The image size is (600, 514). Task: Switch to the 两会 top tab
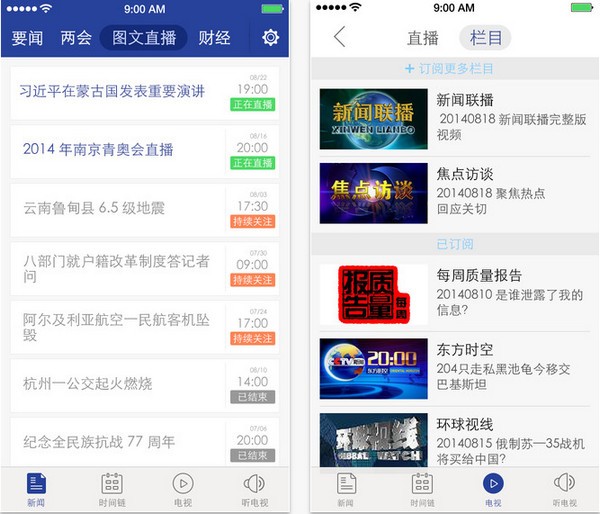click(76, 38)
